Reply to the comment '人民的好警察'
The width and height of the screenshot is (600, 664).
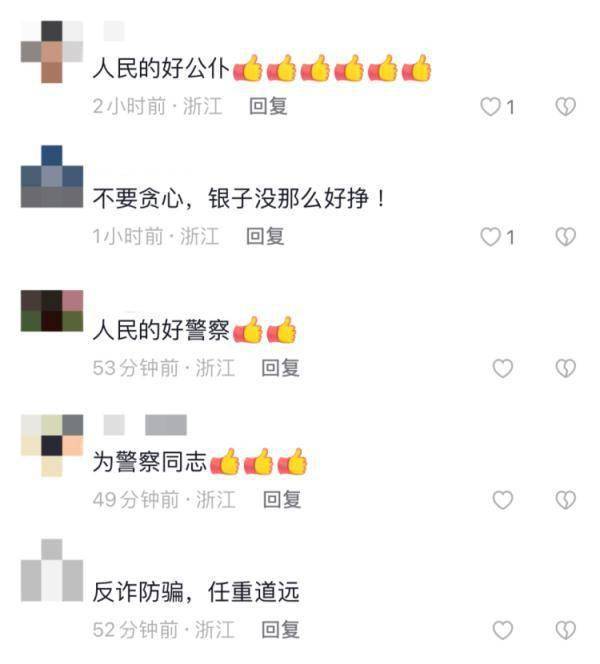point(281,368)
